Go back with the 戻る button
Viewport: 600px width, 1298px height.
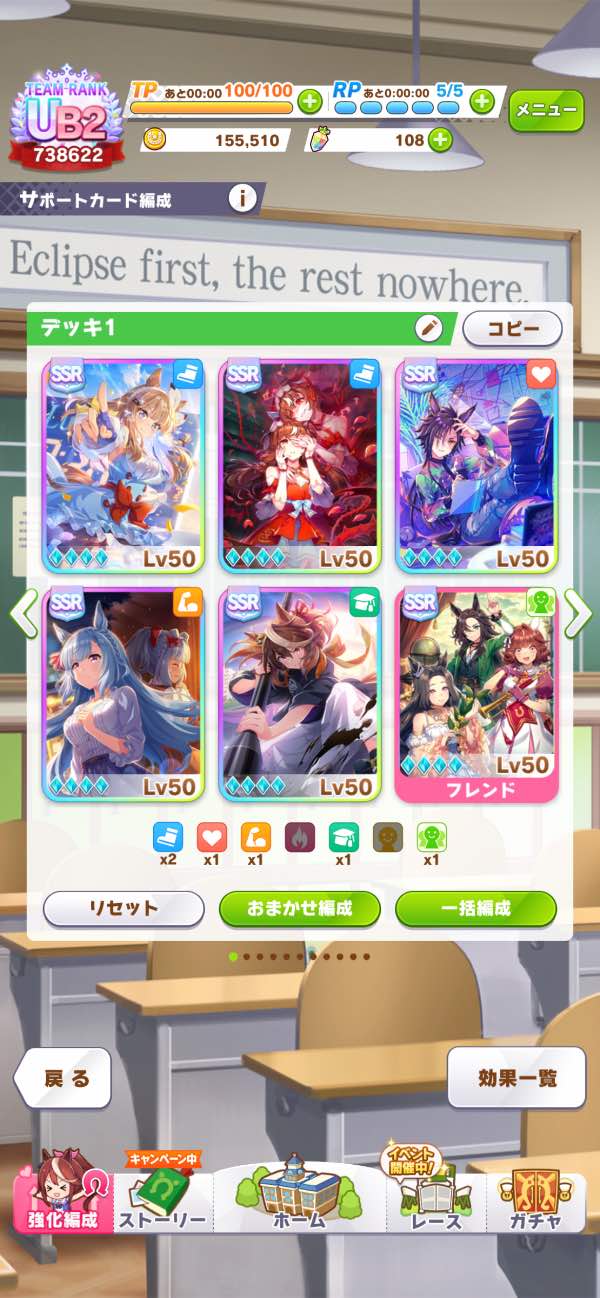pos(64,1078)
